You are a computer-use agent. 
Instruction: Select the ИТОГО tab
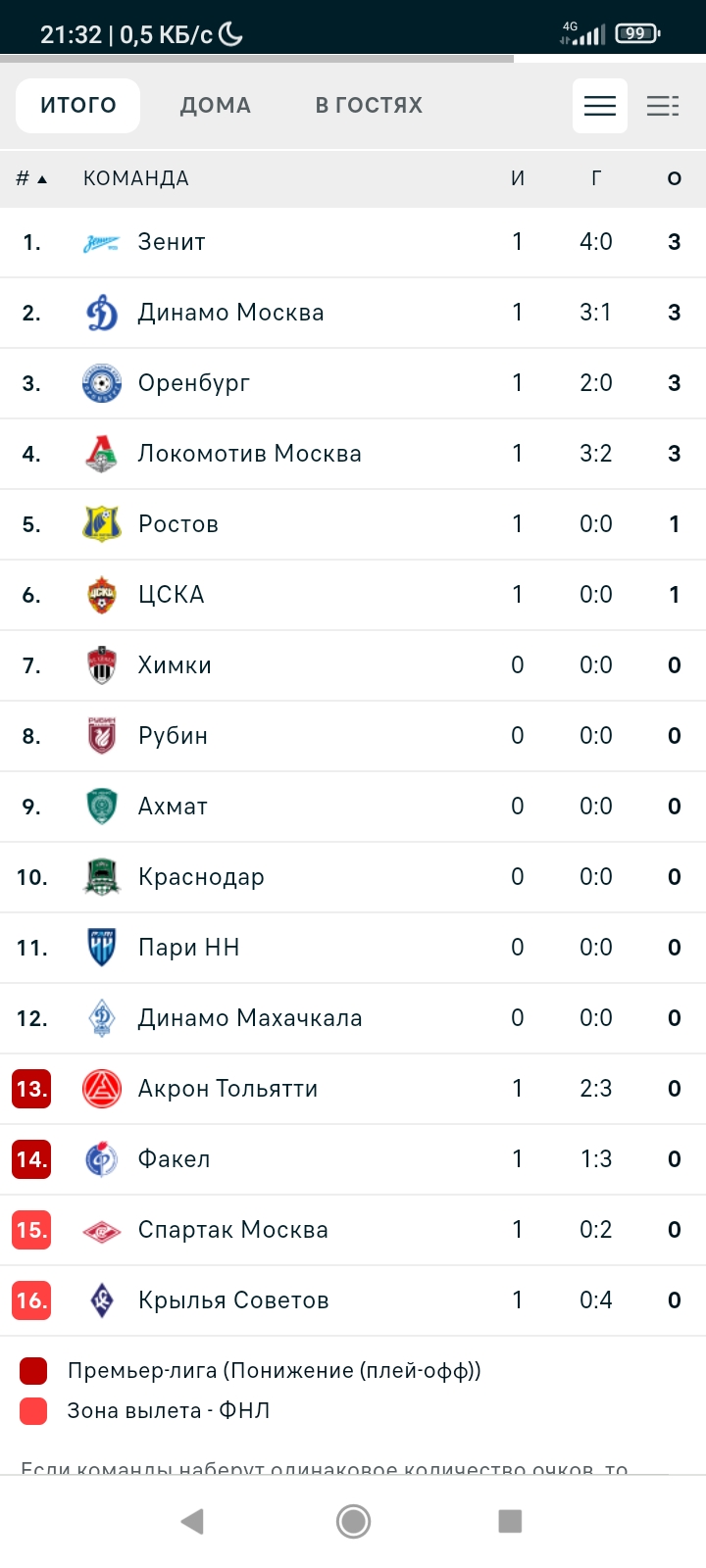(78, 106)
